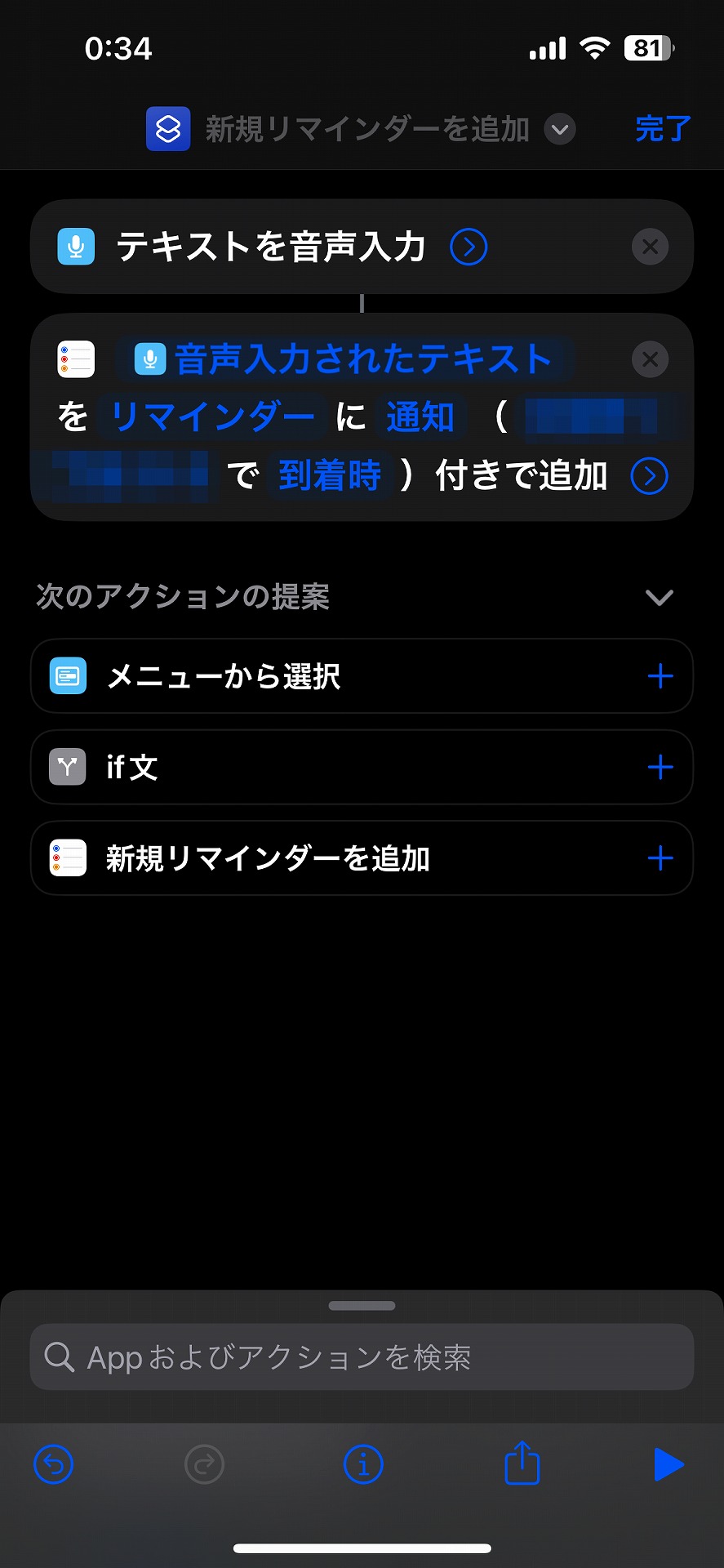Tap the redo icon in the bottom toolbar

click(x=204, y=1464)
